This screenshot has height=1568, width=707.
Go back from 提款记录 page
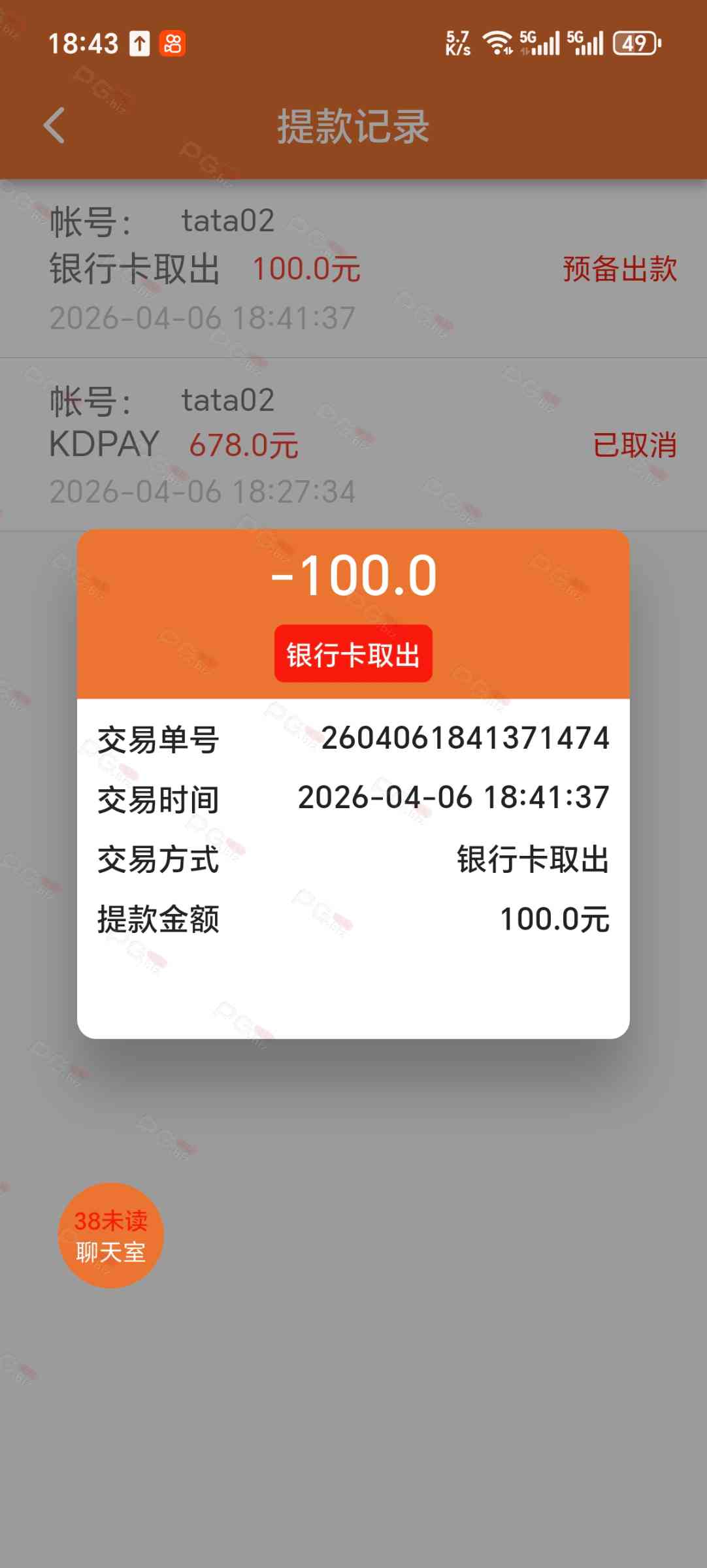pyautogui.click(x=55, y=125)
